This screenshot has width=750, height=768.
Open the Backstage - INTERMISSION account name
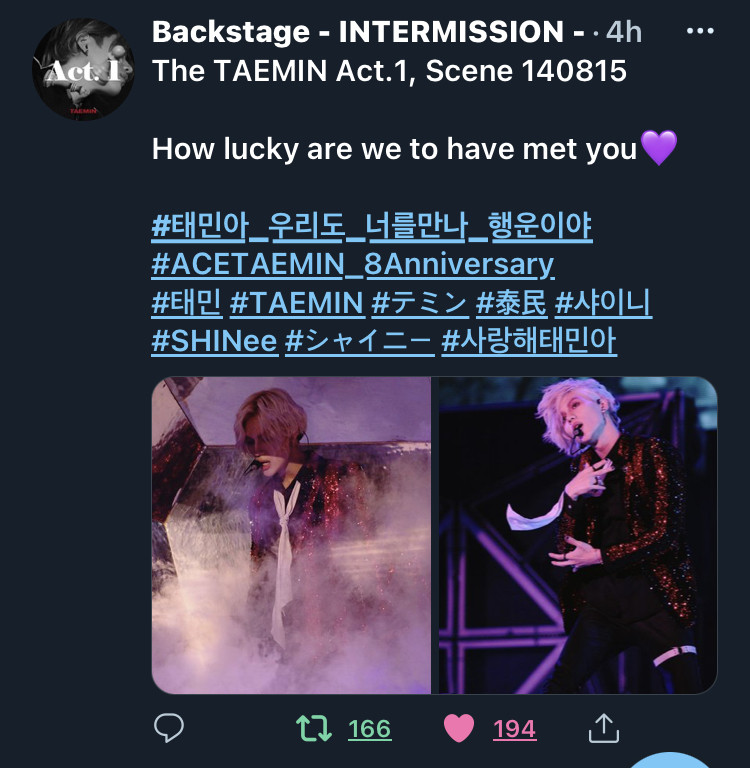(367, 32)
